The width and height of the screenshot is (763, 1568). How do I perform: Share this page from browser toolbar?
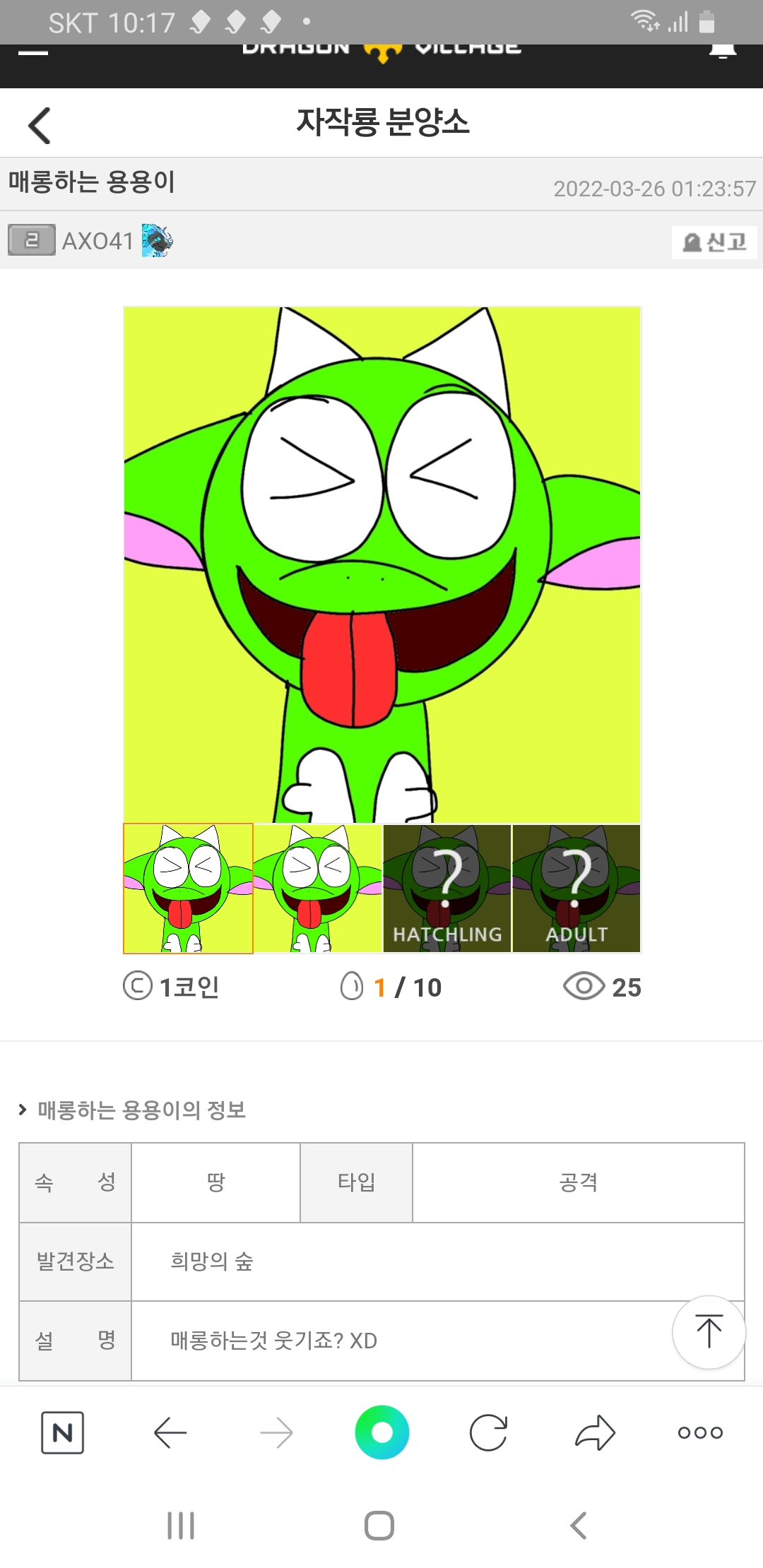point(595,1432)
